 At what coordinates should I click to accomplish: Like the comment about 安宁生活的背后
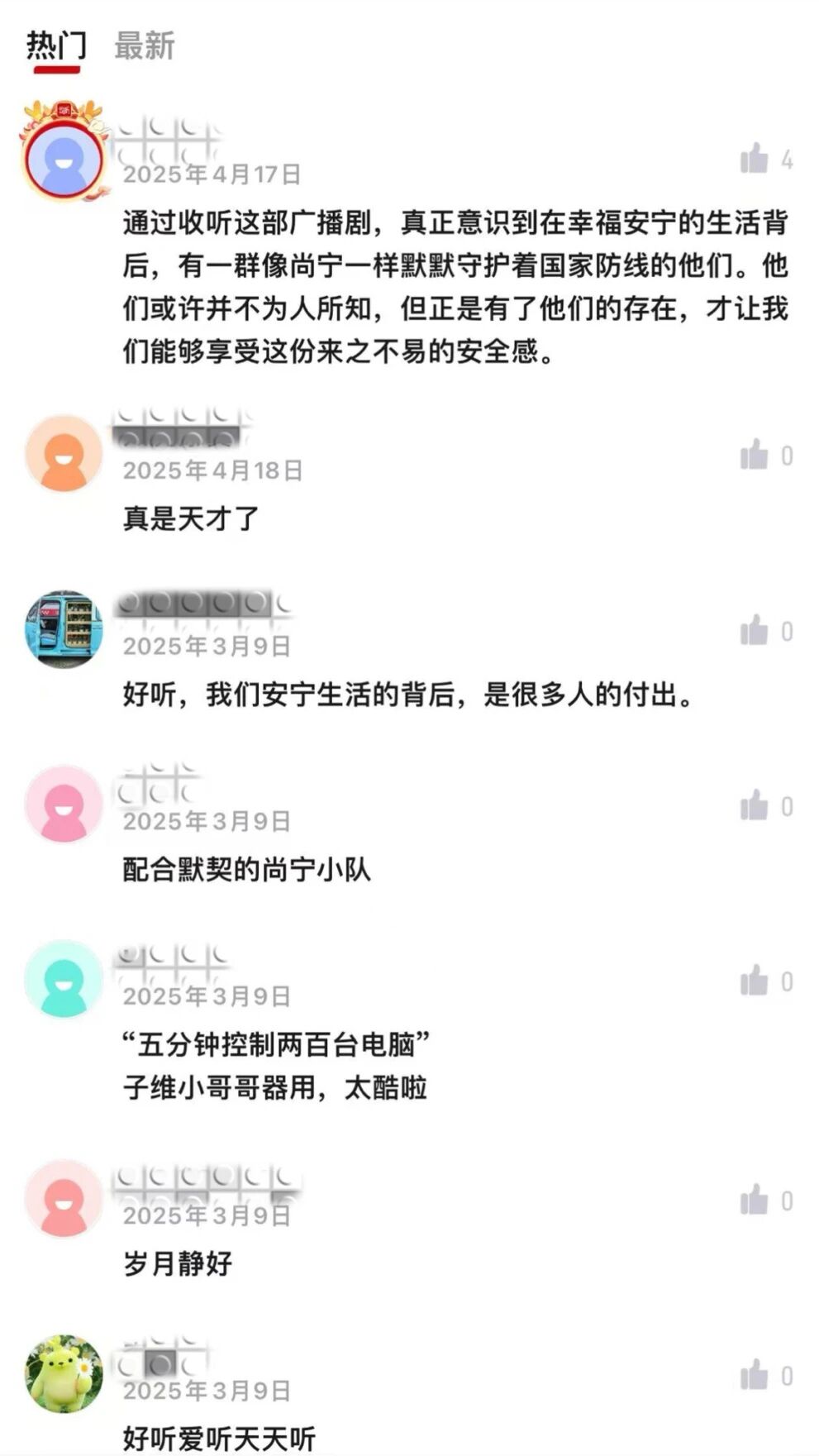click(754, 632)
